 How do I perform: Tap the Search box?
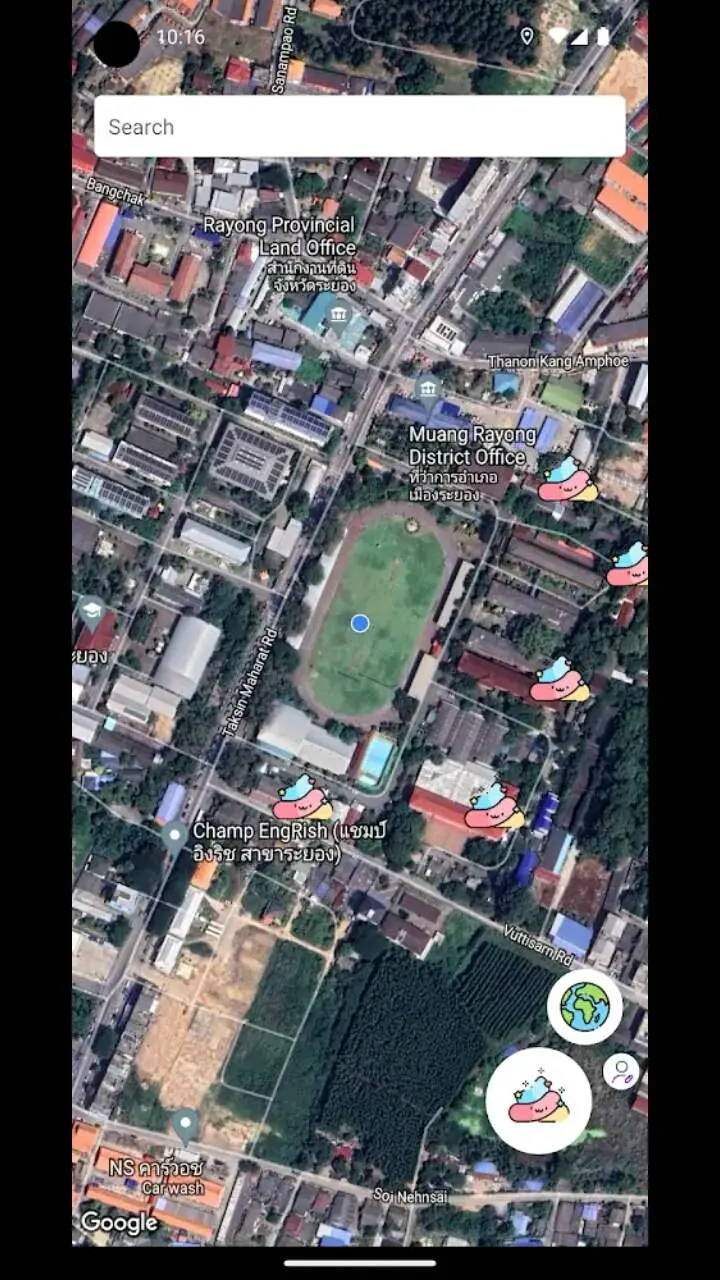(360, 127)
